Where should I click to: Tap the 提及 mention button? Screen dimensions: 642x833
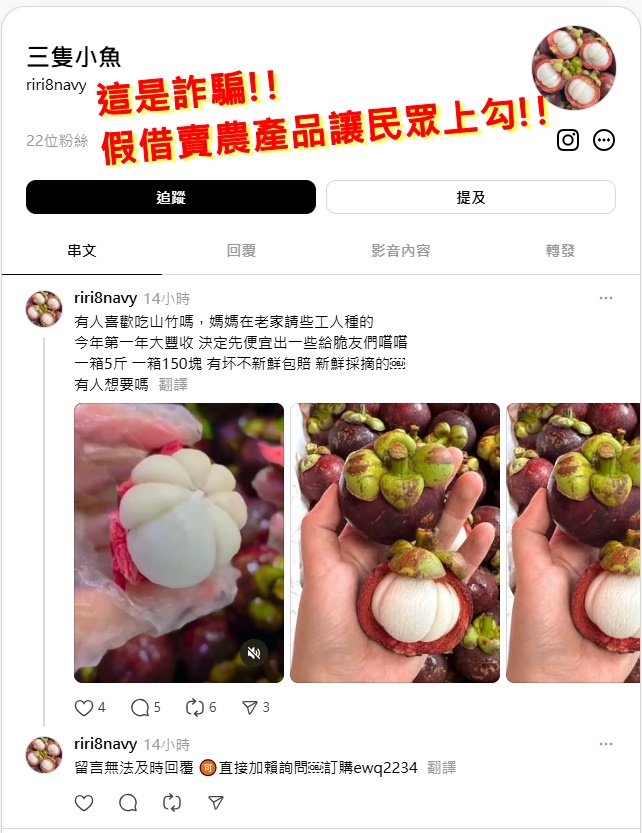(471, 197)
